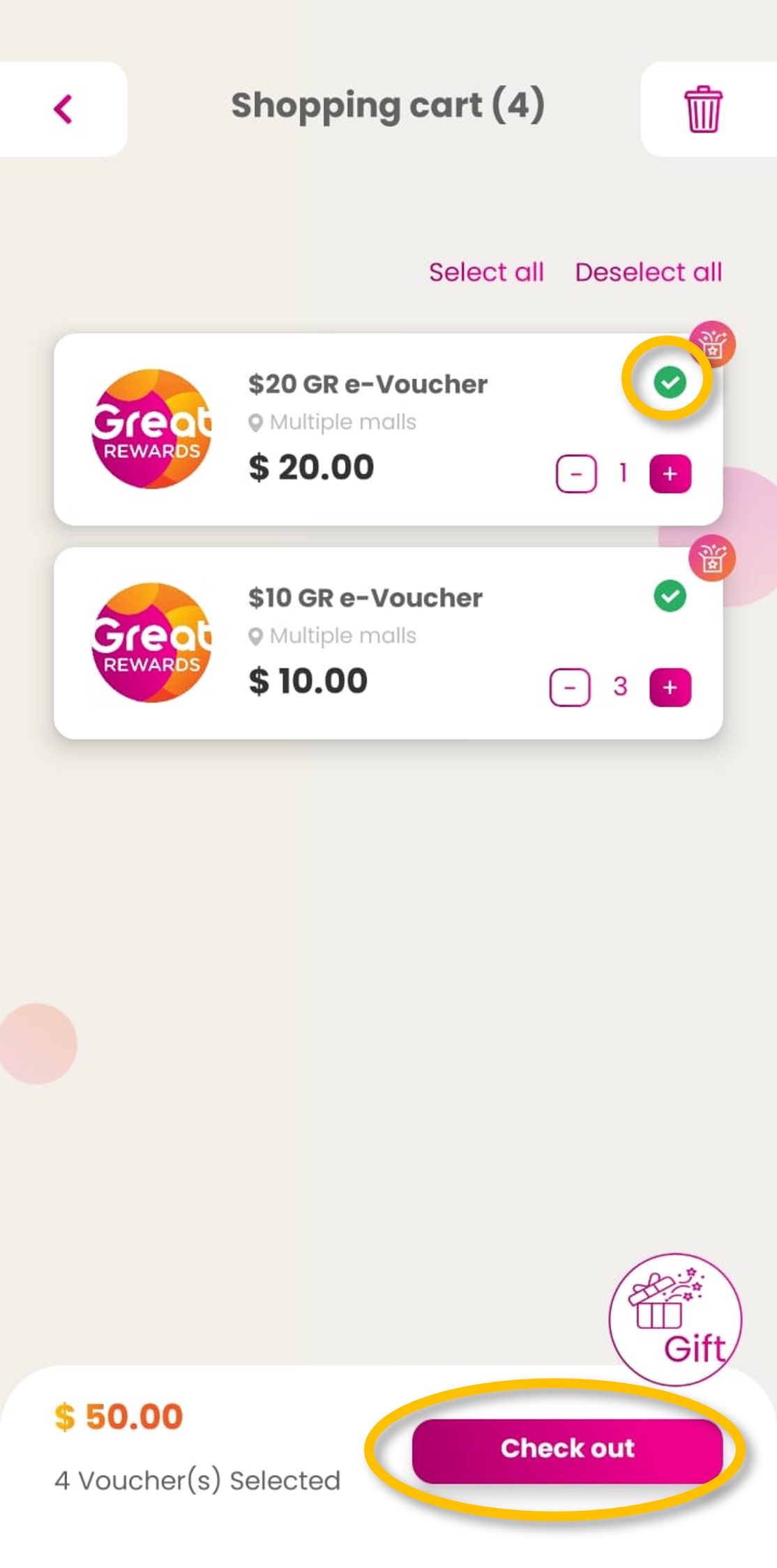Tap the gift badge on $20 e-Voucher
Image resolution: width=777 pixels, height=1568 pixels.
[713, 344]
